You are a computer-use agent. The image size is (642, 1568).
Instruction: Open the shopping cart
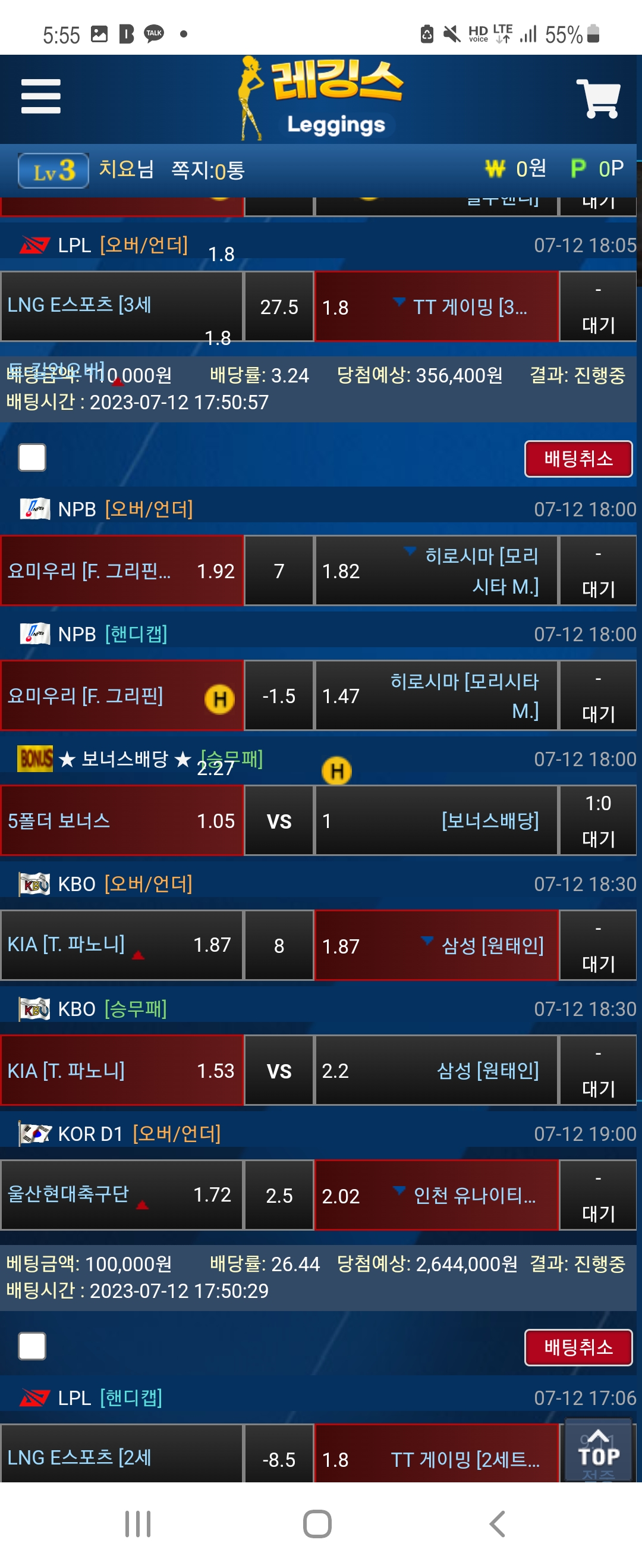coord(597,99)
